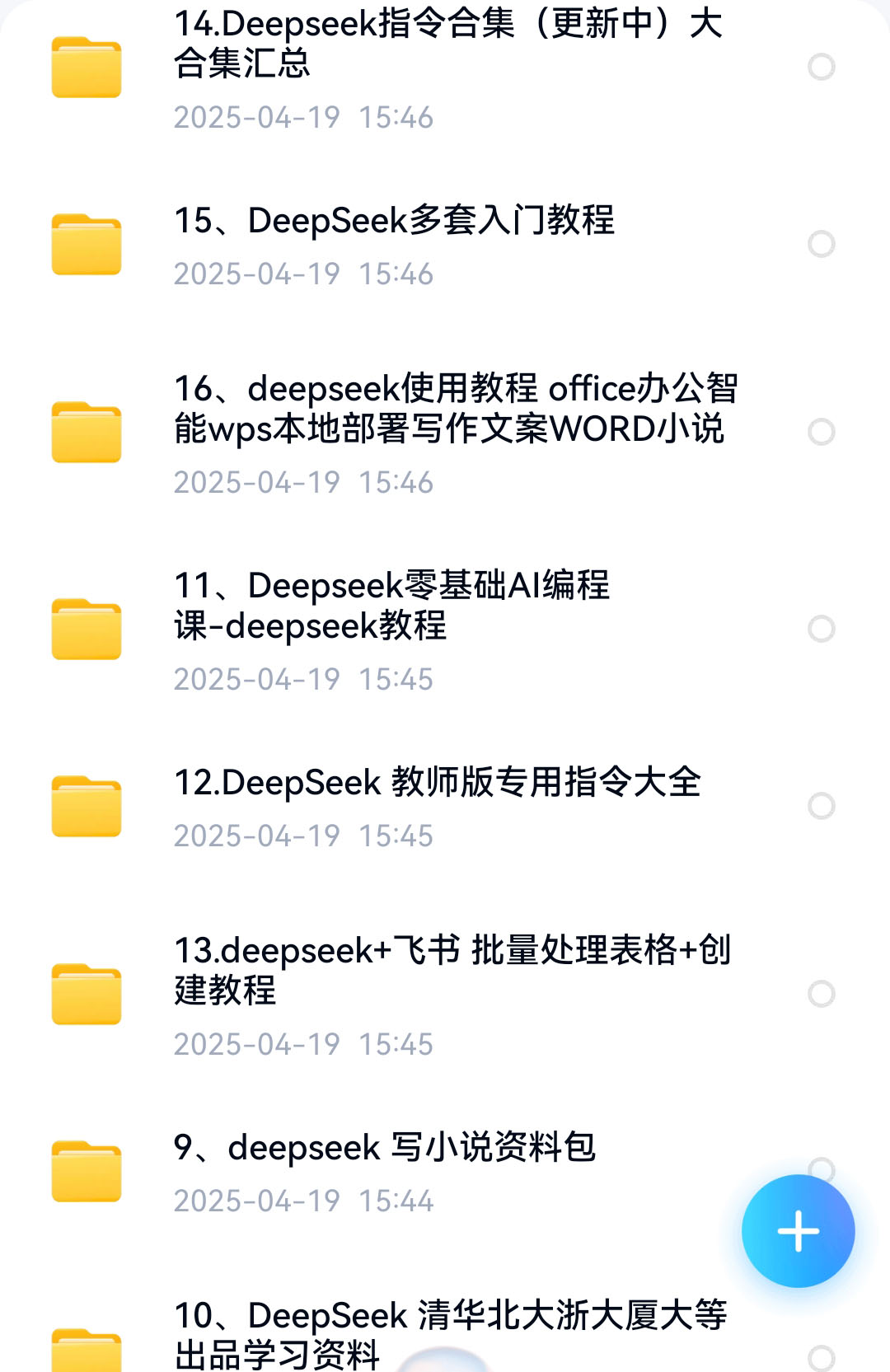Tick the 12.DeepSeek 教师版专用指令大全 selection circle
890x1372 pixels.
[x=822, y=806]
